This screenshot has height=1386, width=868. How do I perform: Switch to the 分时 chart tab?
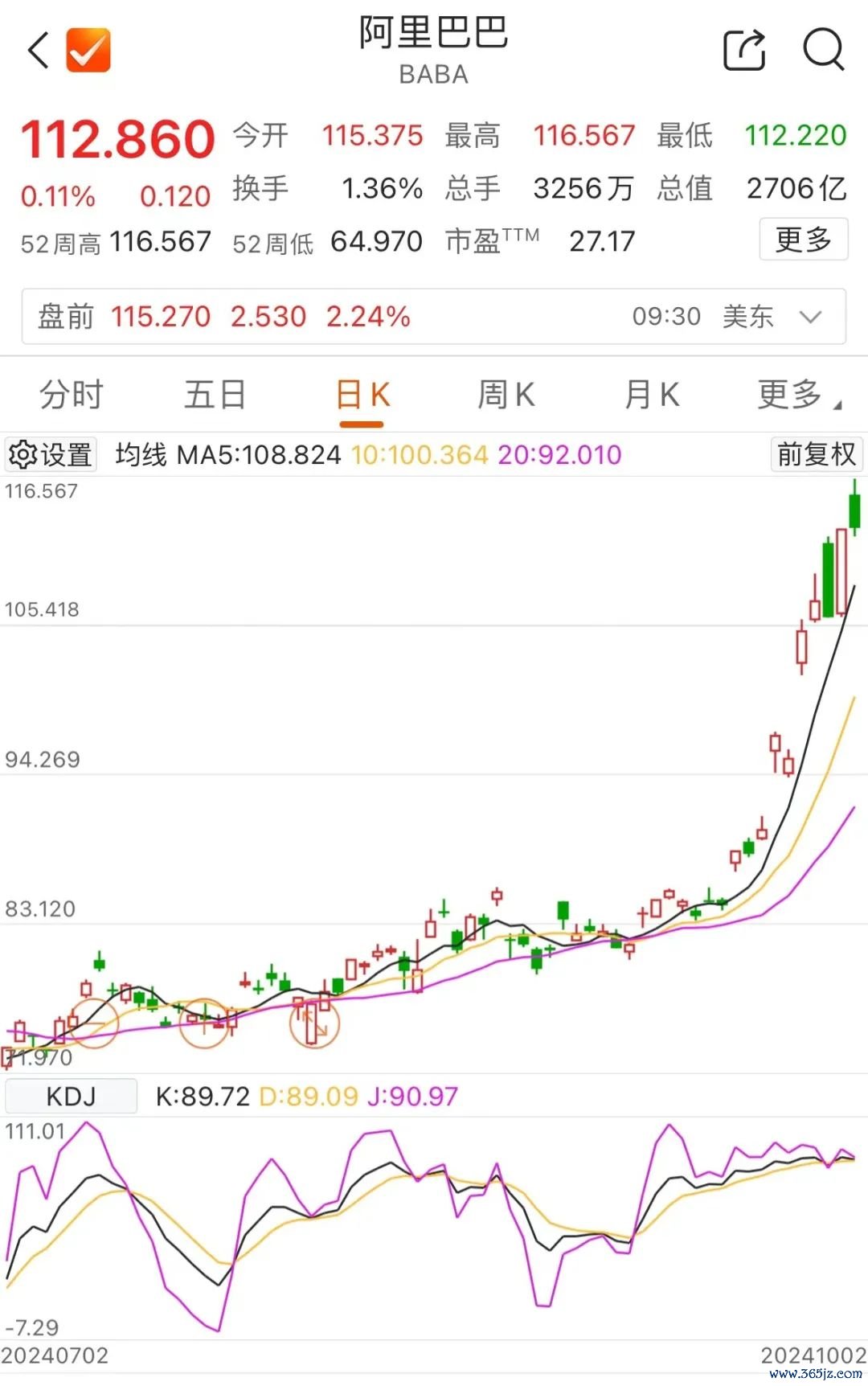tap(72, 396)
